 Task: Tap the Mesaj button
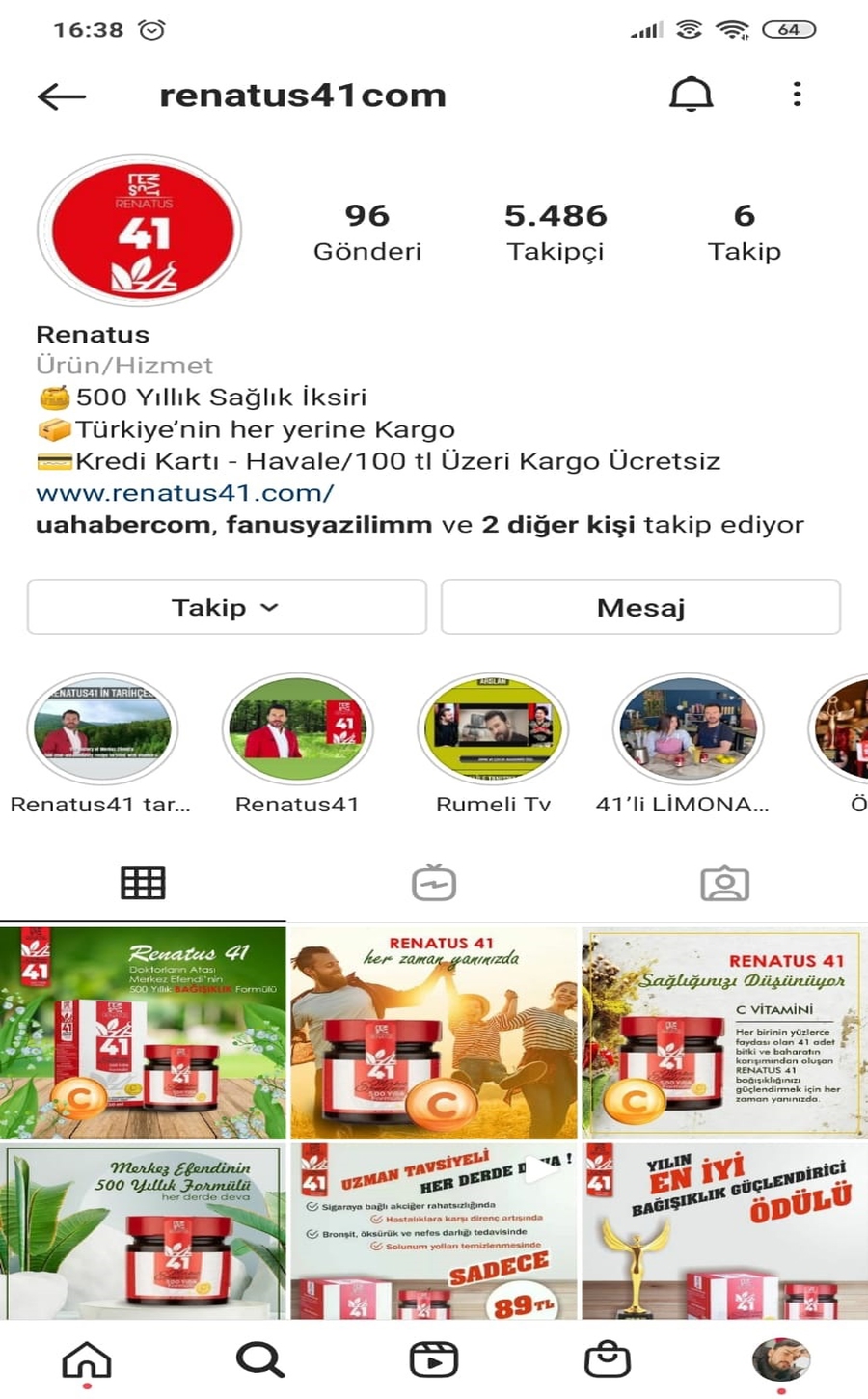tap(640, 607)
